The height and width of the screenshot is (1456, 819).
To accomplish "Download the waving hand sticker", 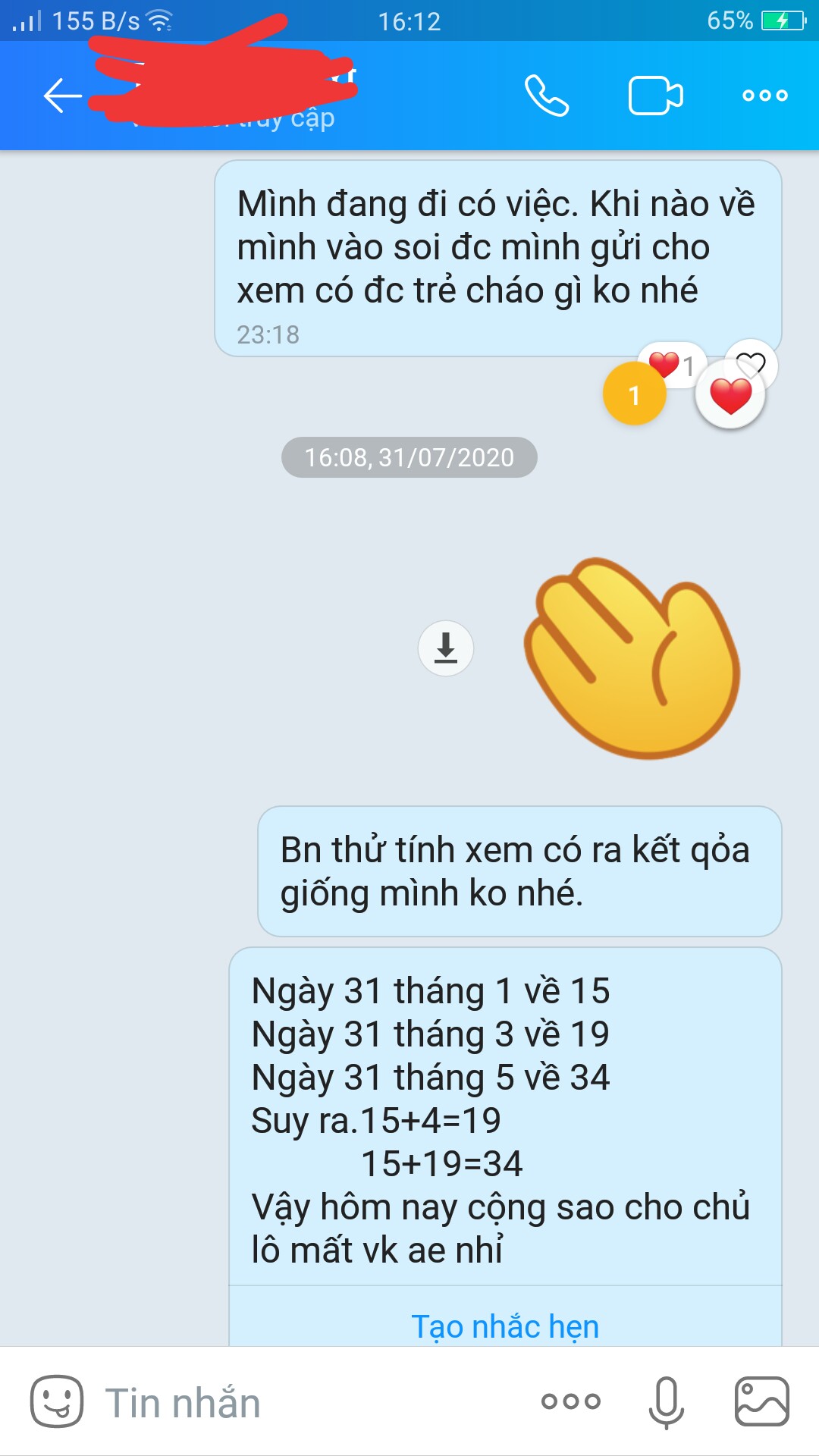I will 446,648.
